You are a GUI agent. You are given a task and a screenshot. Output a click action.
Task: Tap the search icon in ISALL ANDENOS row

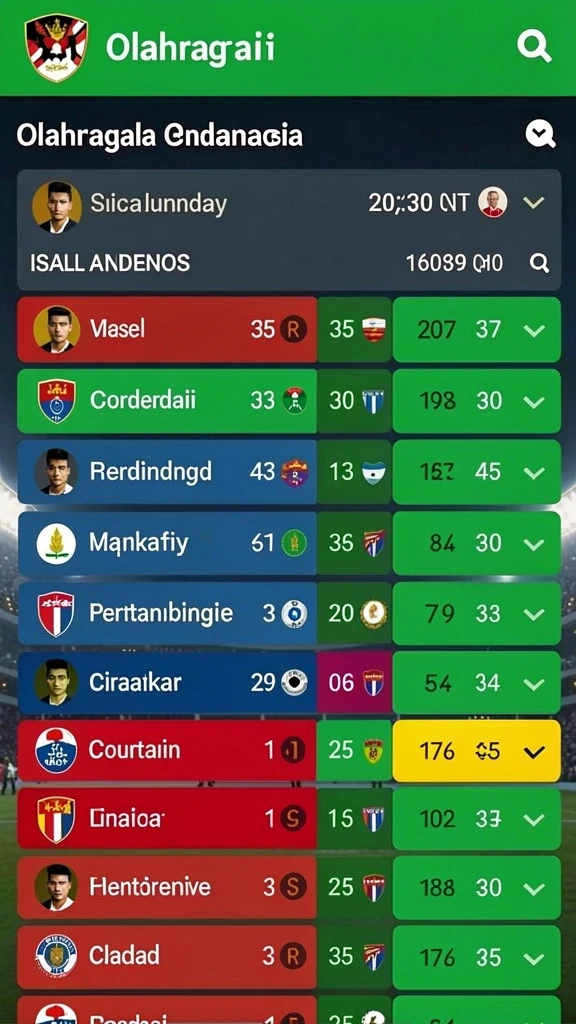(x=539, y=263)
